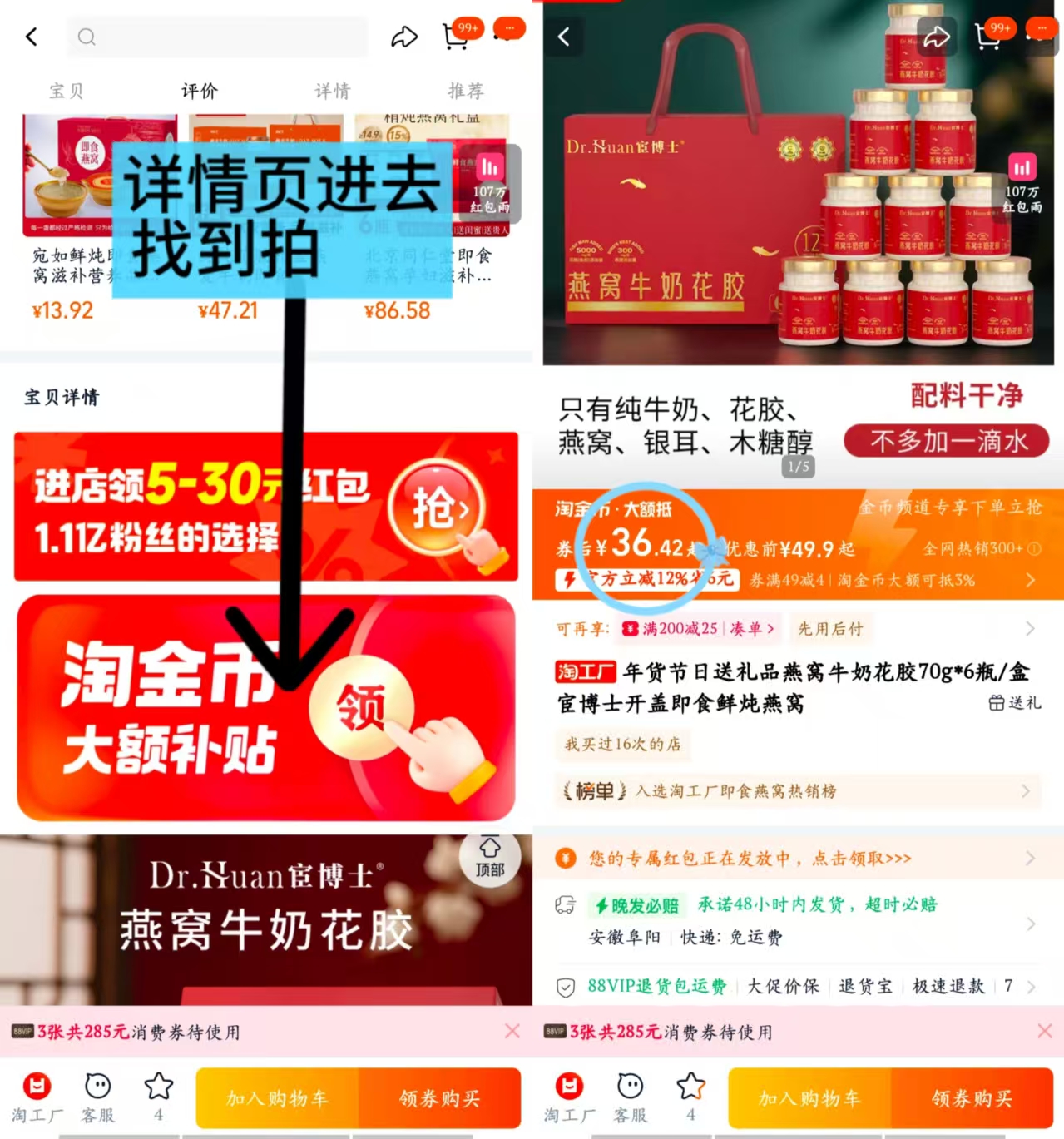Switch to the 详情 tab
Viewport: 1064px width, 1139px height.
coord(332,92)
